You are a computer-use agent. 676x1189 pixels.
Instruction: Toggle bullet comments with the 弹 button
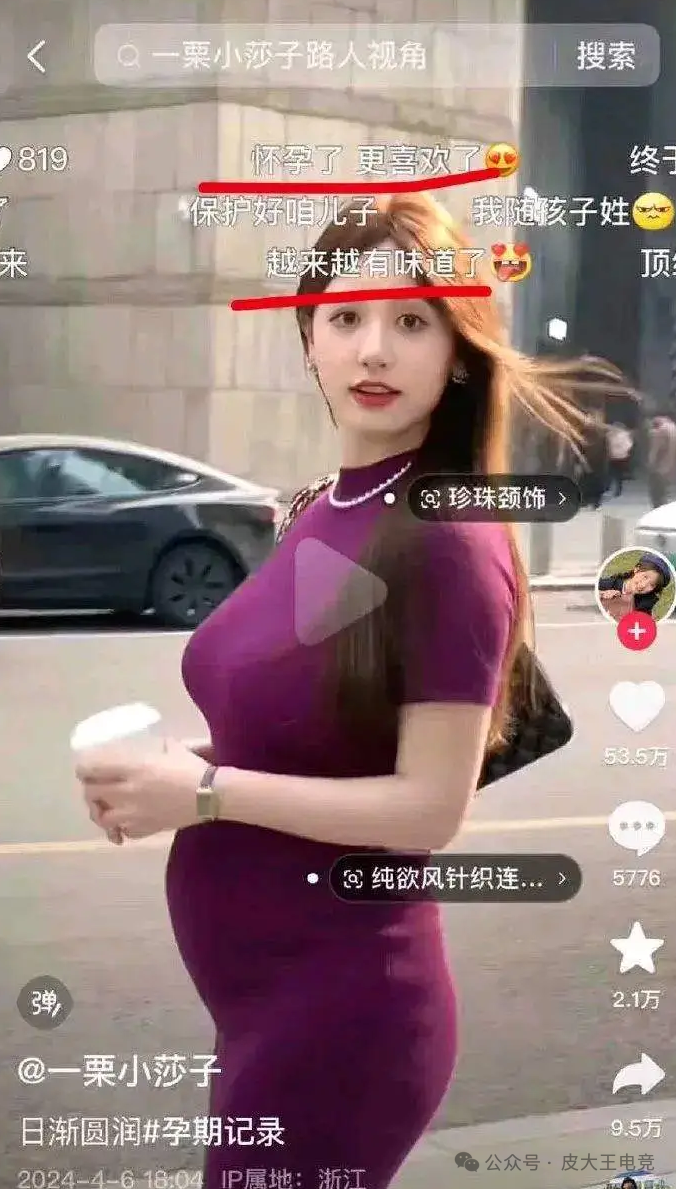point(45,1002)
